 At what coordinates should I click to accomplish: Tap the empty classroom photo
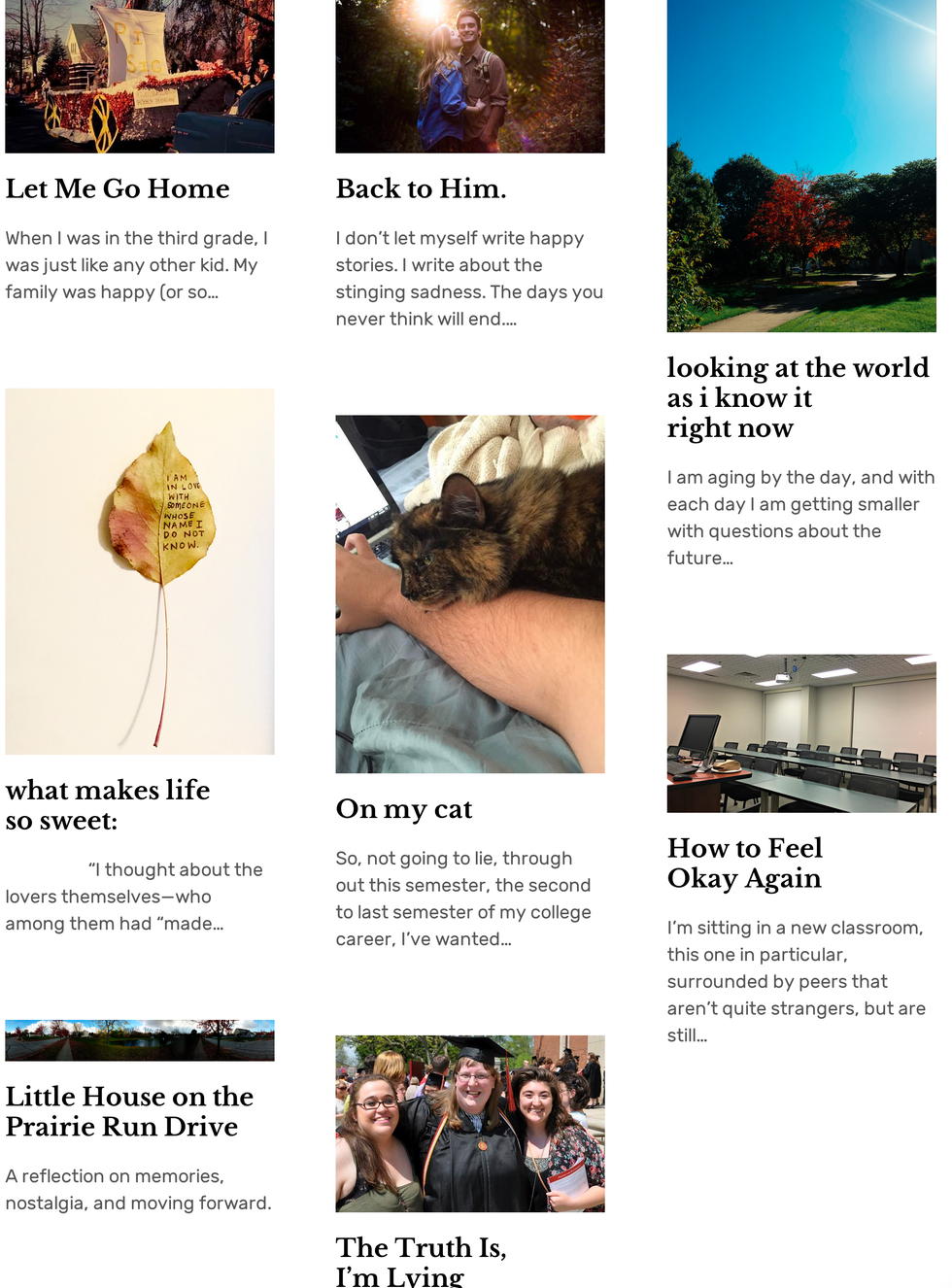pyautogui.click(x=801, y=733)
